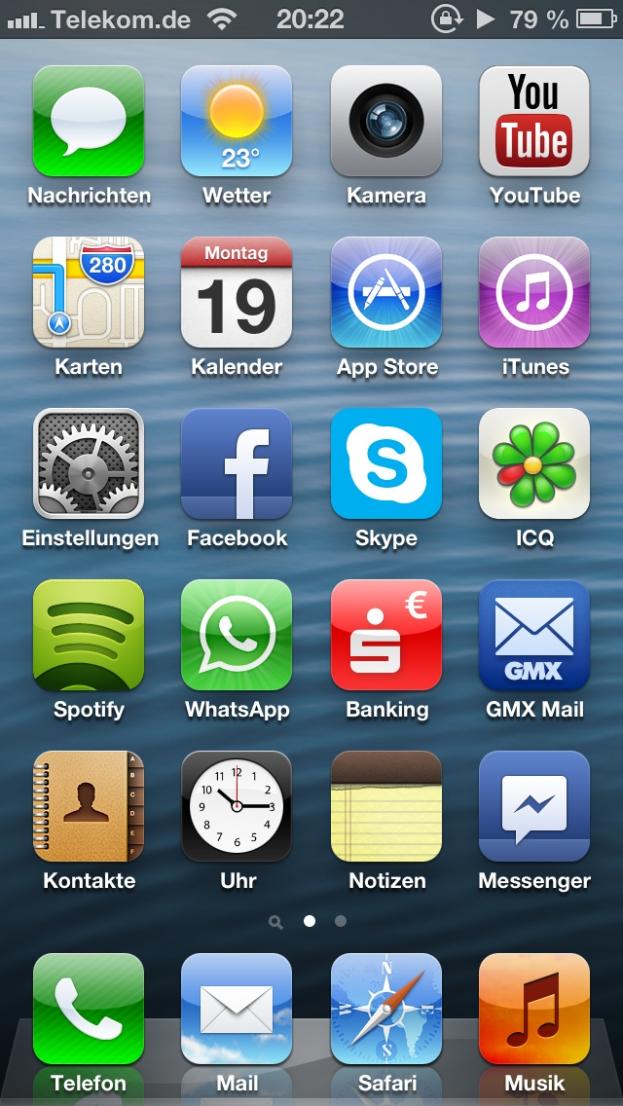Open iTunes
This screenshot has width=623, height=1106.
point(534,292)
